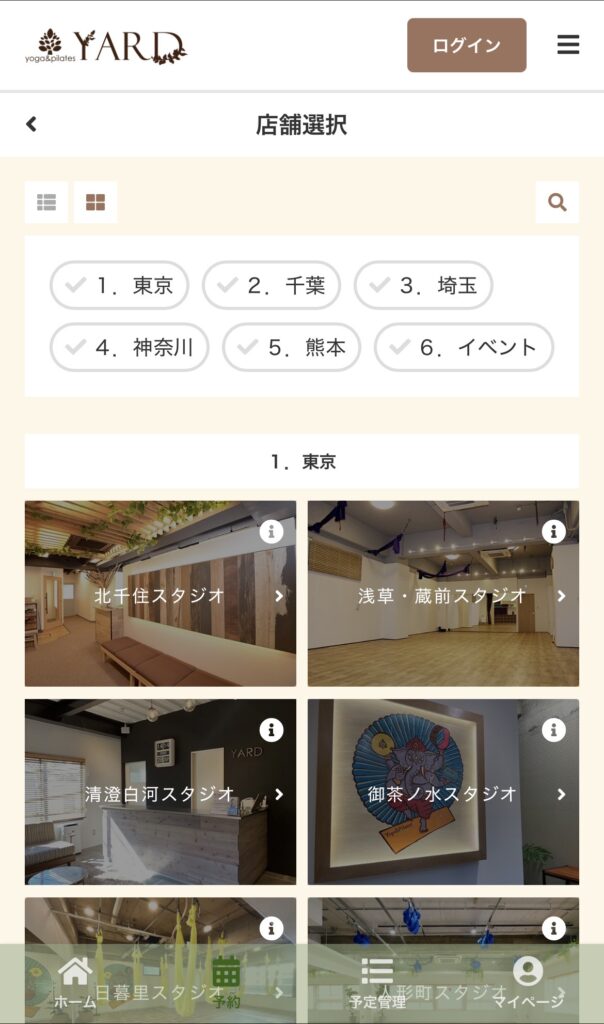Select the 4. 神奈川 filter chip
604x1024 pixels.
tap(129, 347)
